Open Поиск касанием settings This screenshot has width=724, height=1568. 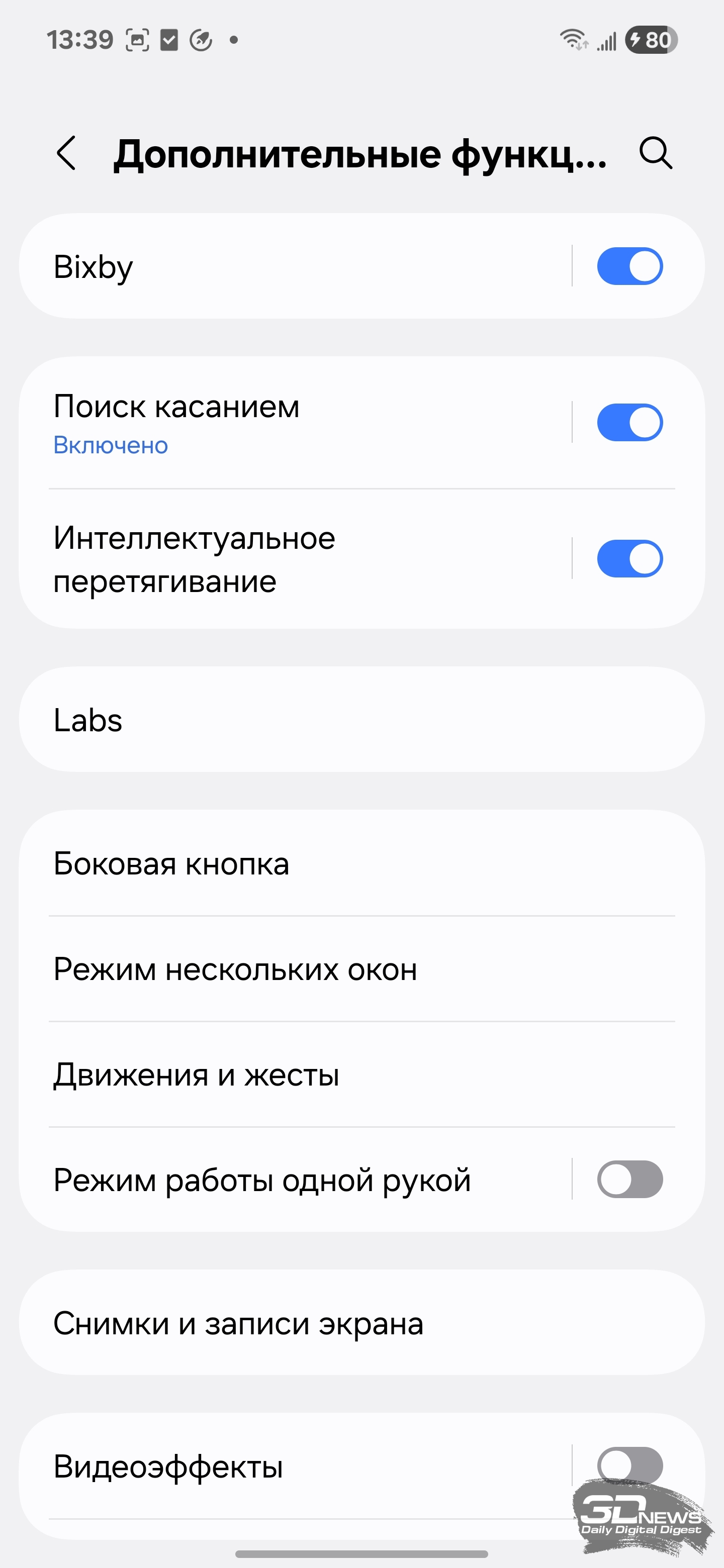pos(295,423)
